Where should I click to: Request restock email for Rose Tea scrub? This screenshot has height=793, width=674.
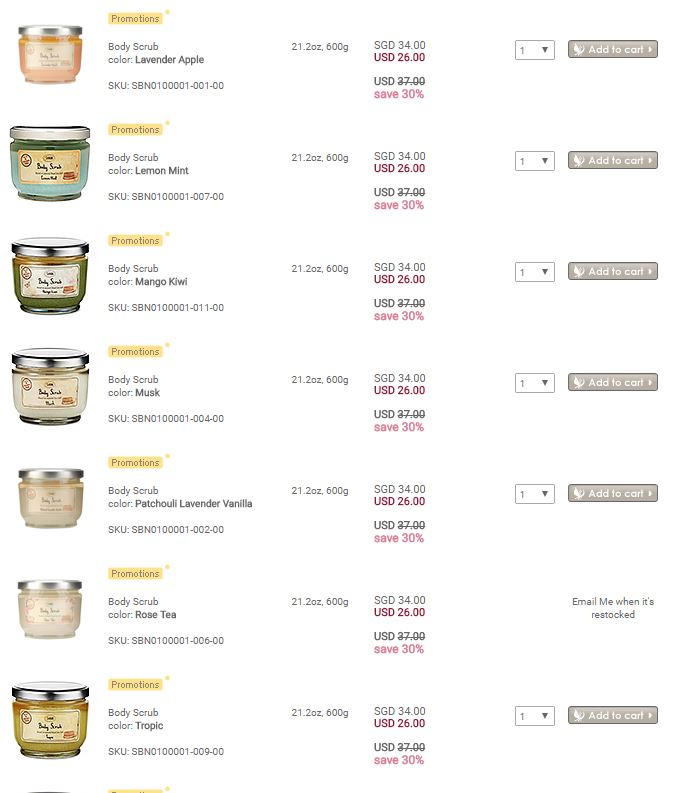click(612, 608)
